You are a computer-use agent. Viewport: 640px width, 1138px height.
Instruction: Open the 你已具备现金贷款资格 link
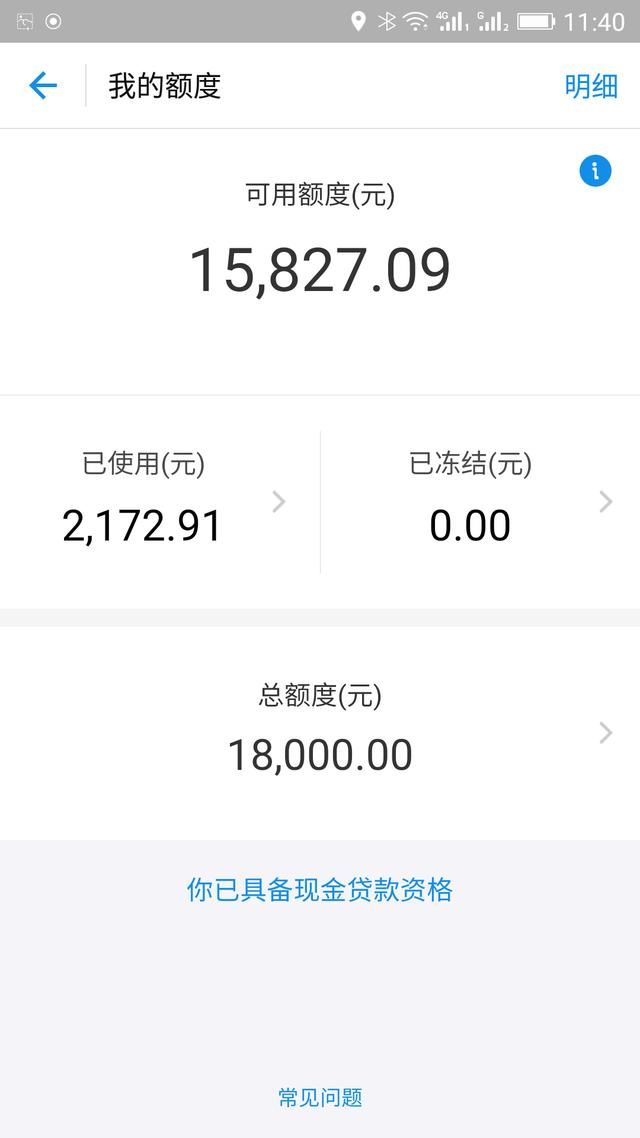click(x=320, y=889)
